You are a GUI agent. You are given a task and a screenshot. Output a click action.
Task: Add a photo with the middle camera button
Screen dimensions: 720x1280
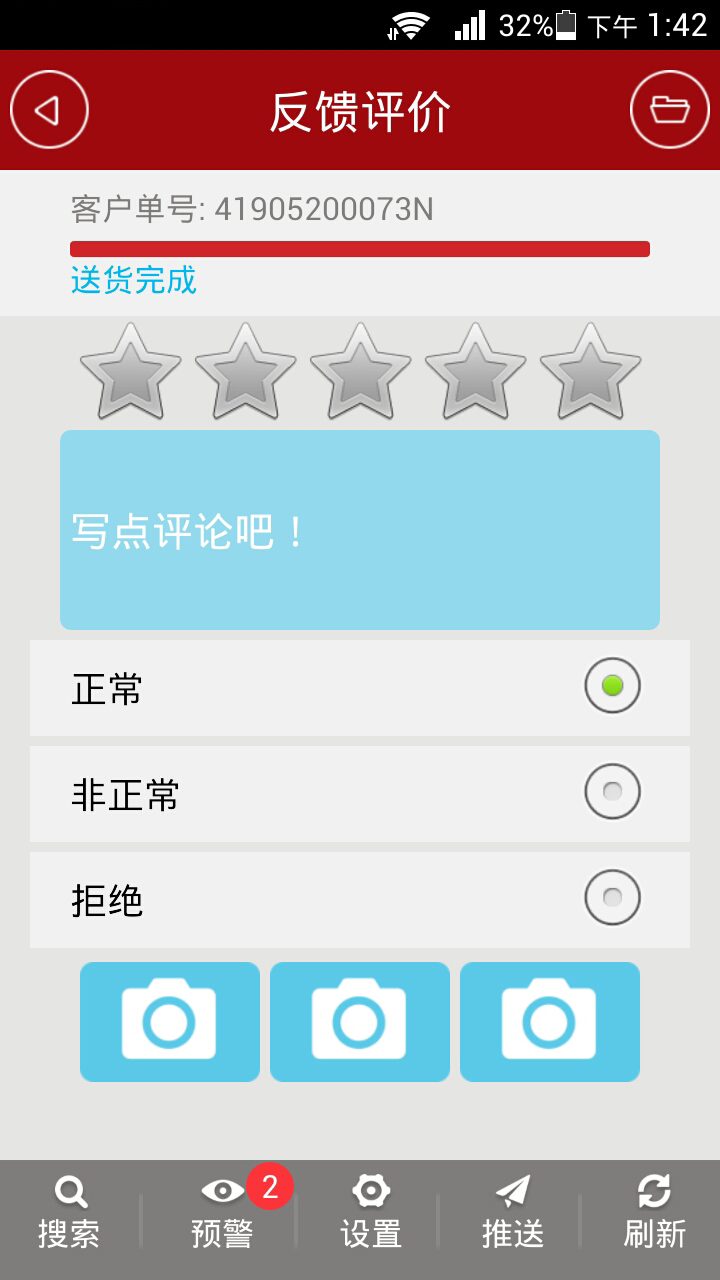click(360, 1022)
